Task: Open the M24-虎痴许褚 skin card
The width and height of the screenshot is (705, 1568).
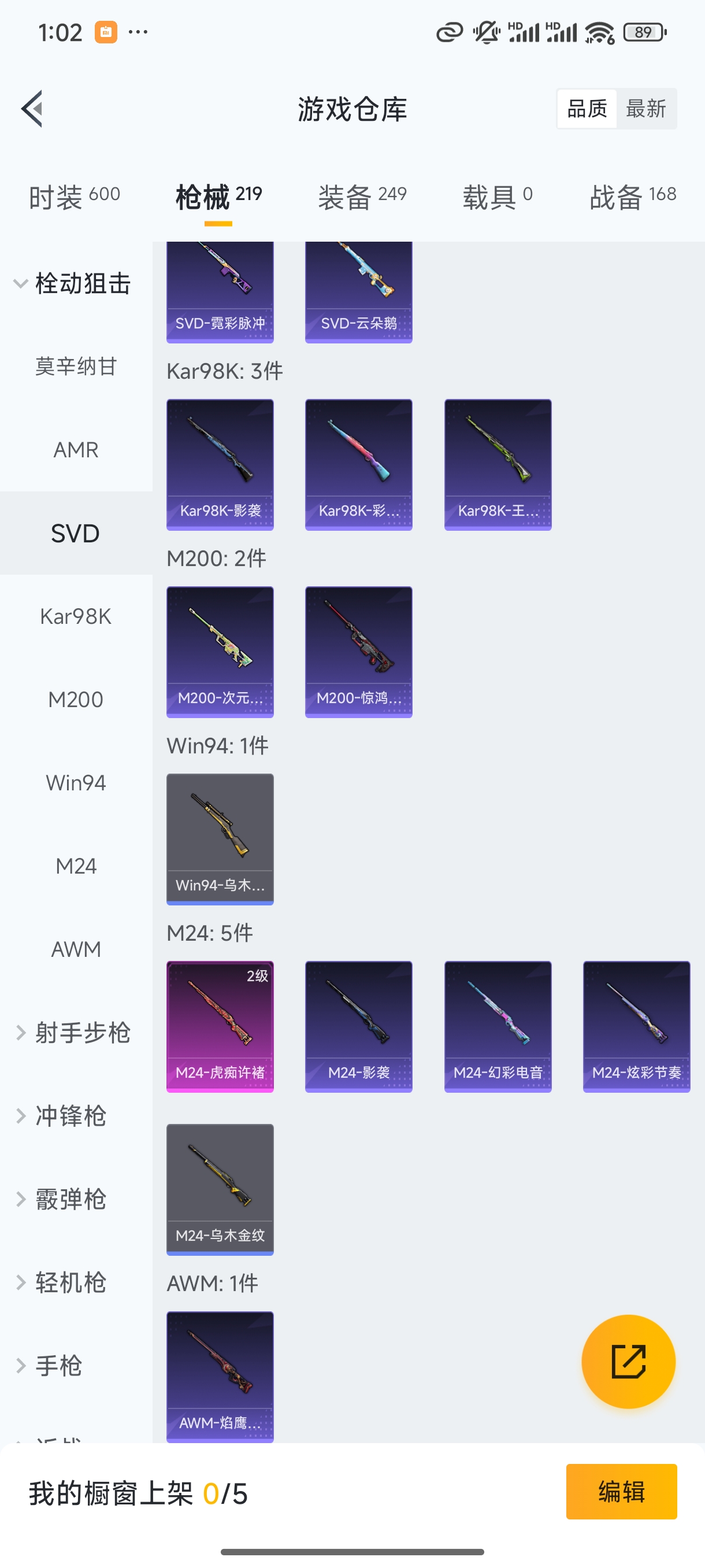Action: point(220,1026)
